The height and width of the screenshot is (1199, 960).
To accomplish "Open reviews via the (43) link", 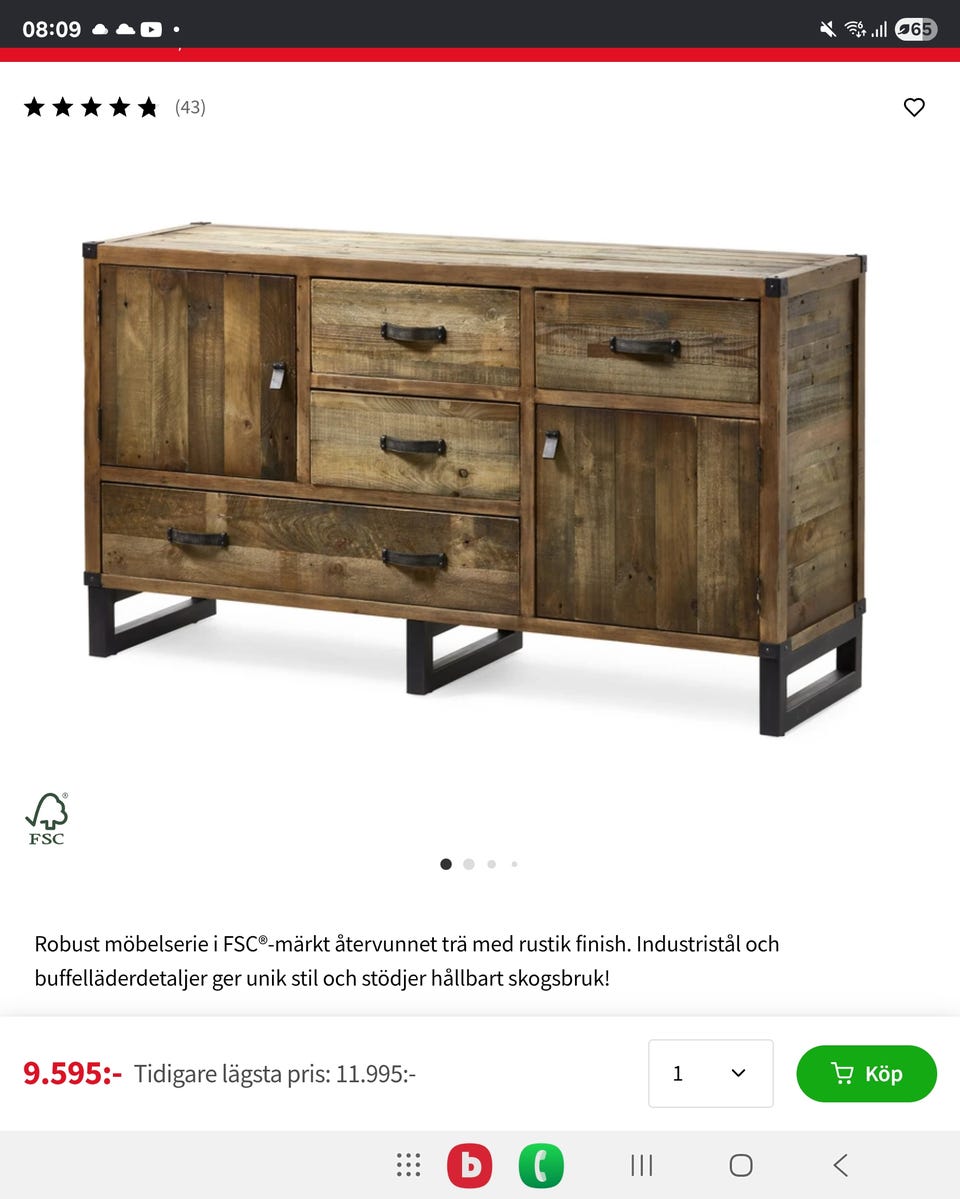I will (191, 107).
